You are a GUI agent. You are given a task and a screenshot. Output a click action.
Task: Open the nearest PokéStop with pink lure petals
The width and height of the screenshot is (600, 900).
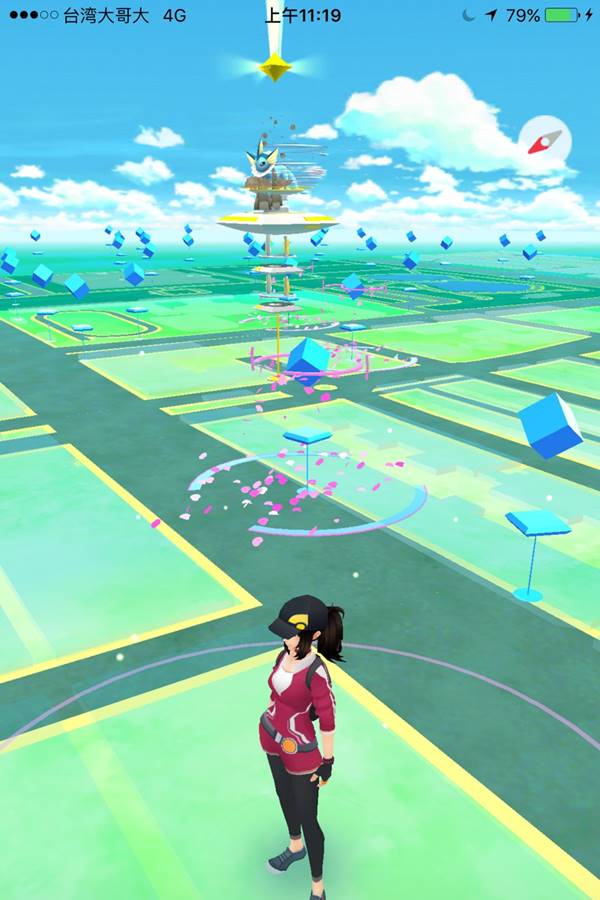(308, 438)
